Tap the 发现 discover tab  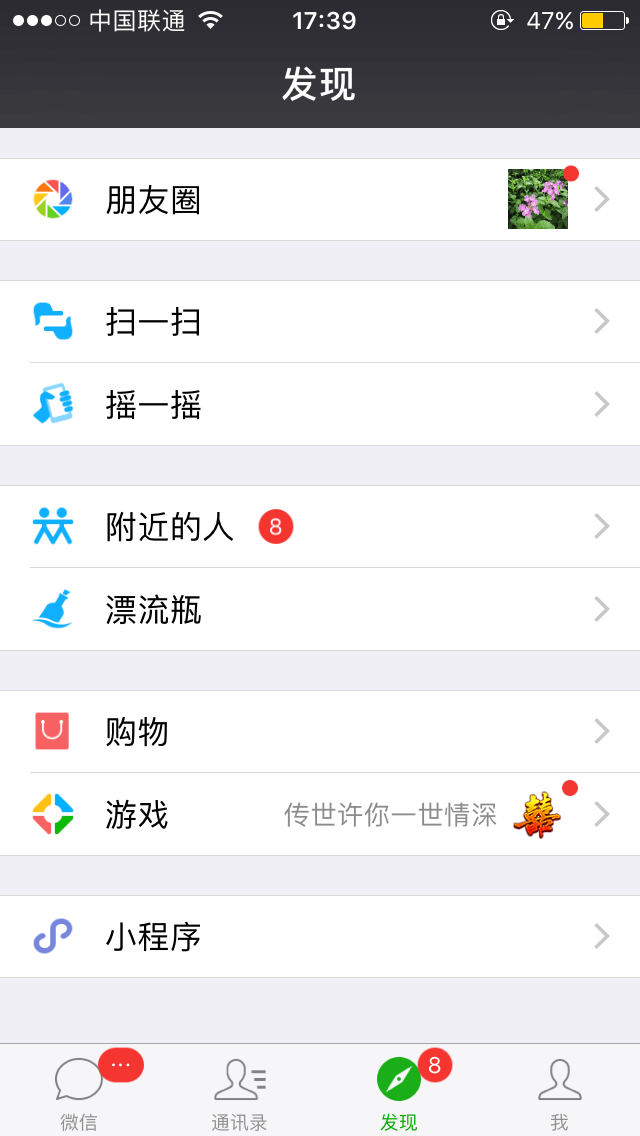399,1092
